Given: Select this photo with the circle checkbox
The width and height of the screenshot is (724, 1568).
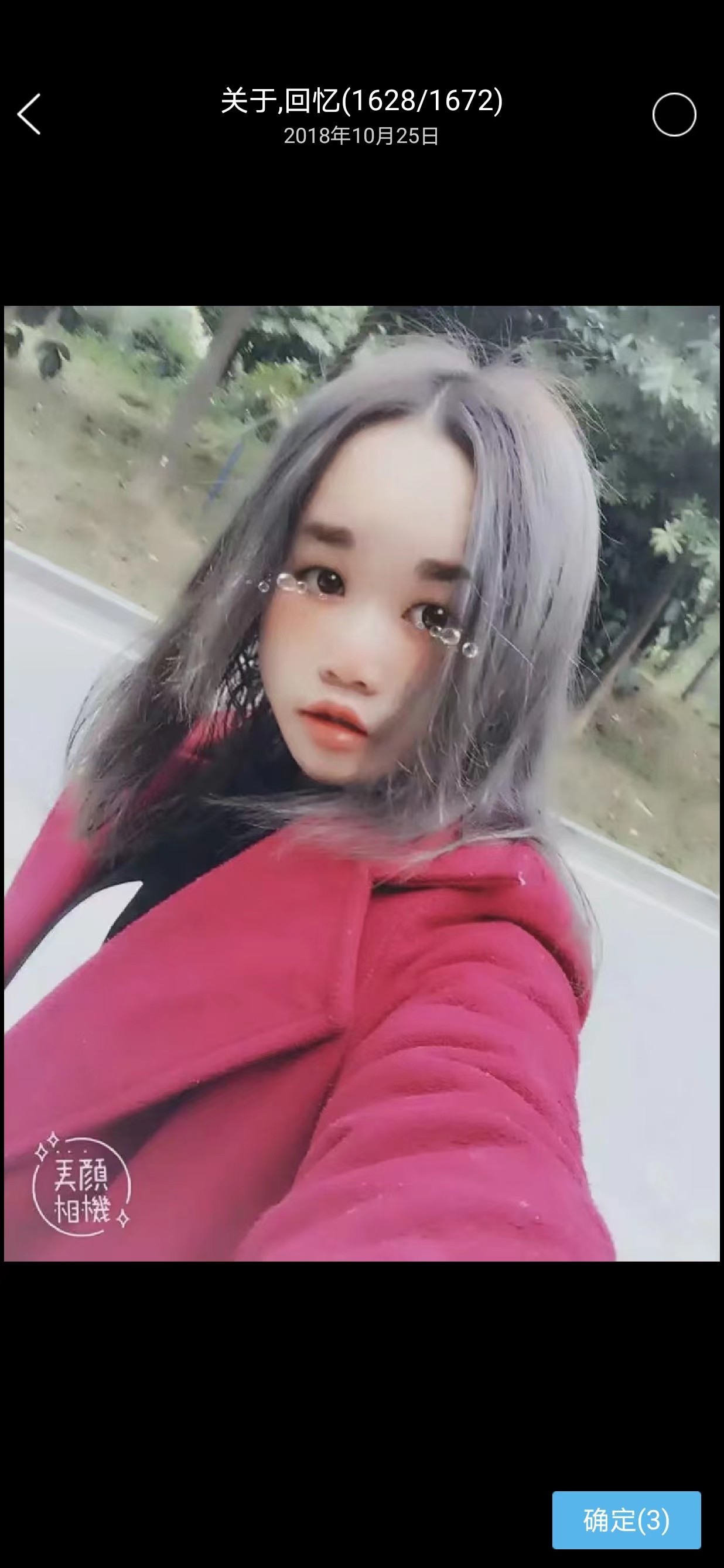Looking at the screenshot, I should pyautogui.click(x=674, y=114).
